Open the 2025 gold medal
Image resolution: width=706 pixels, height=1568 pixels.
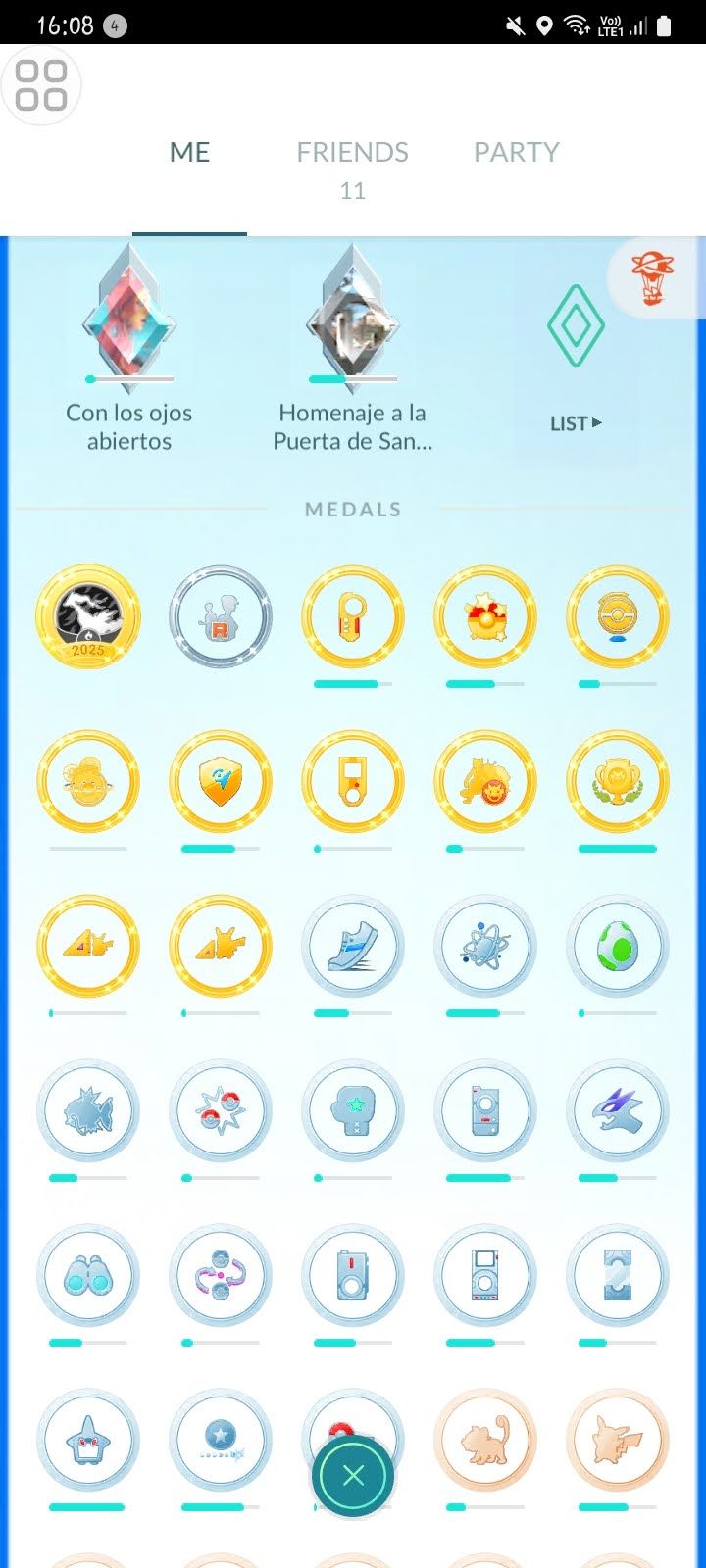[88, 617]
